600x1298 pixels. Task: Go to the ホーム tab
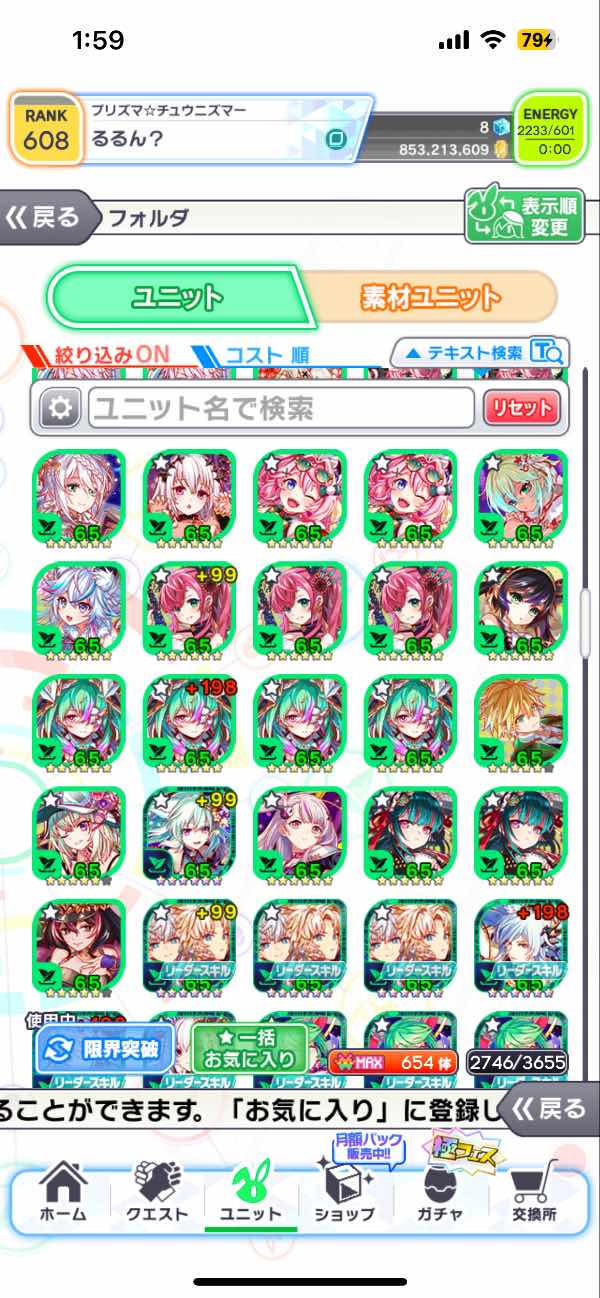[x=62, y=1193]
